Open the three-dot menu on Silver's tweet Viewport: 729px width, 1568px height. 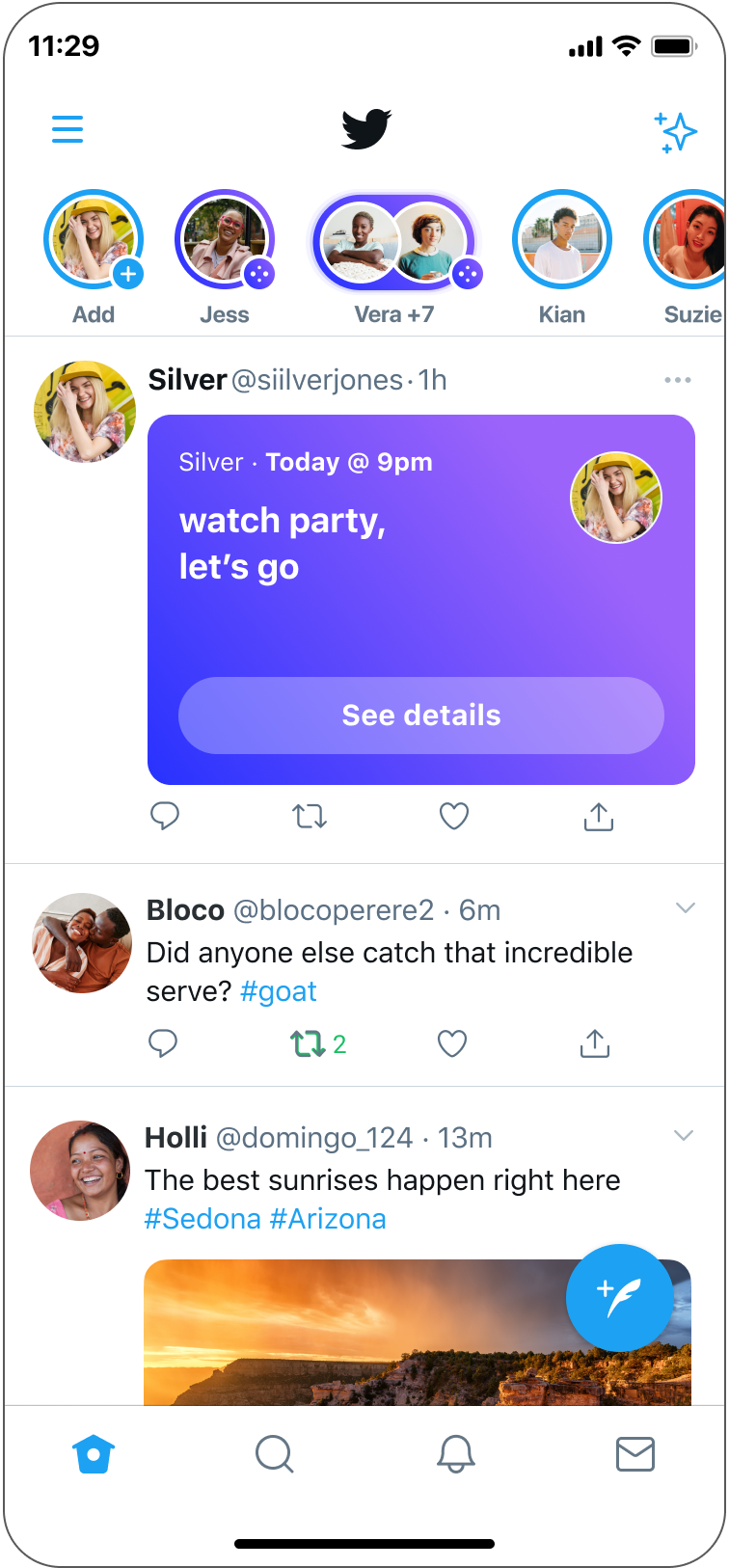point(678,380)
